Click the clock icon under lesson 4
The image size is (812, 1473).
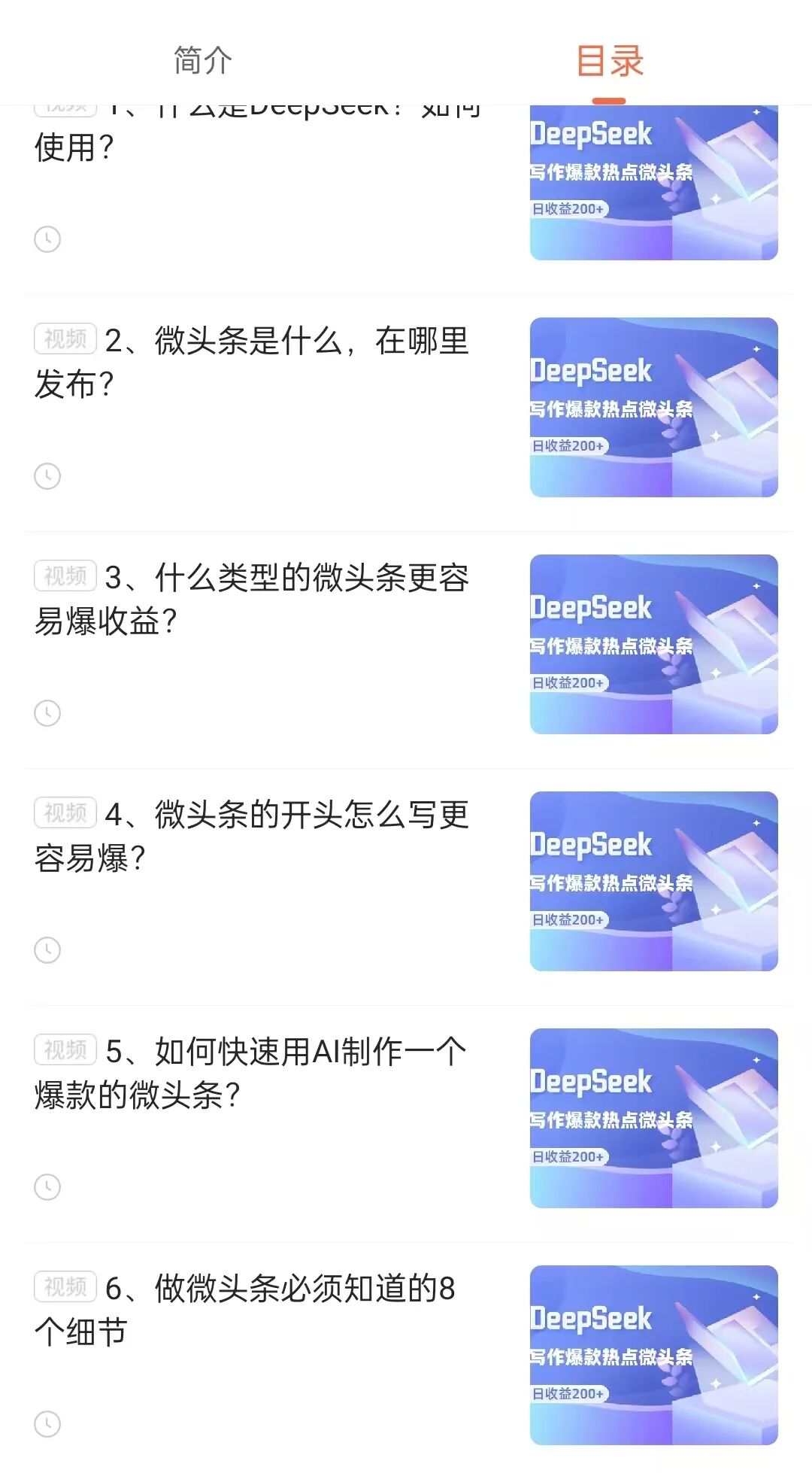point(47,949)
